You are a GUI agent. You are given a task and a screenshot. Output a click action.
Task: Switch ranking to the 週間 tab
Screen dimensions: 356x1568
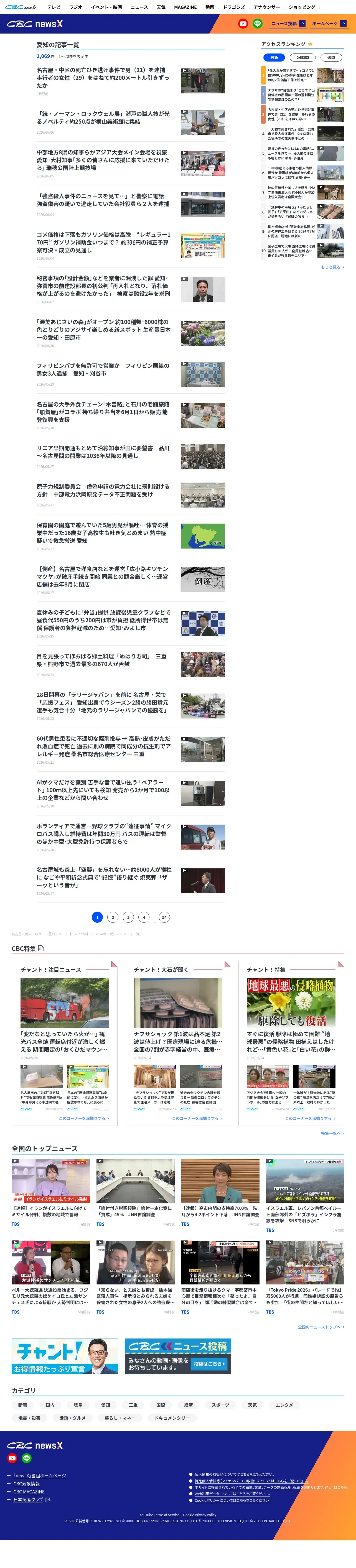(x=331, y=57)
